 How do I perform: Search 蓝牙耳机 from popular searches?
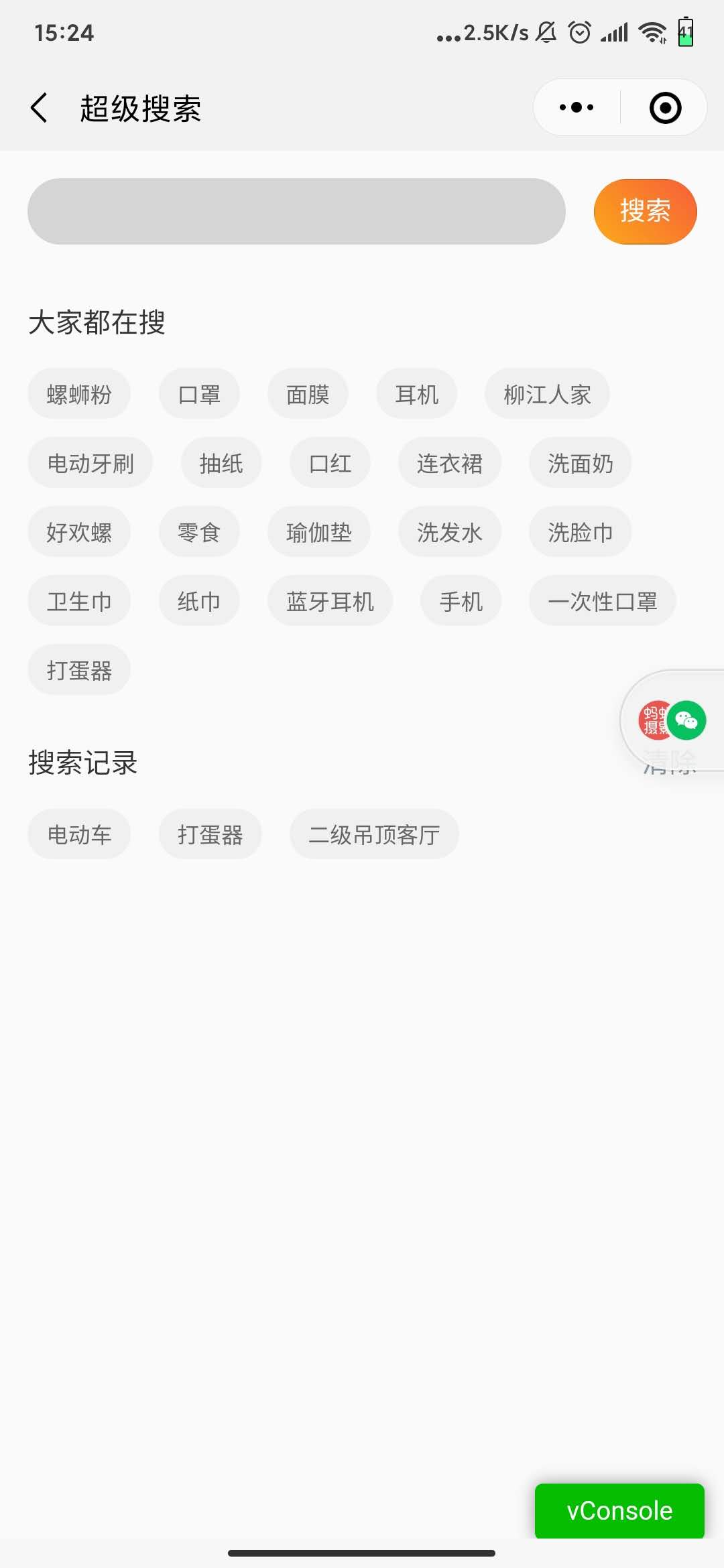click(x=330, y=601)
